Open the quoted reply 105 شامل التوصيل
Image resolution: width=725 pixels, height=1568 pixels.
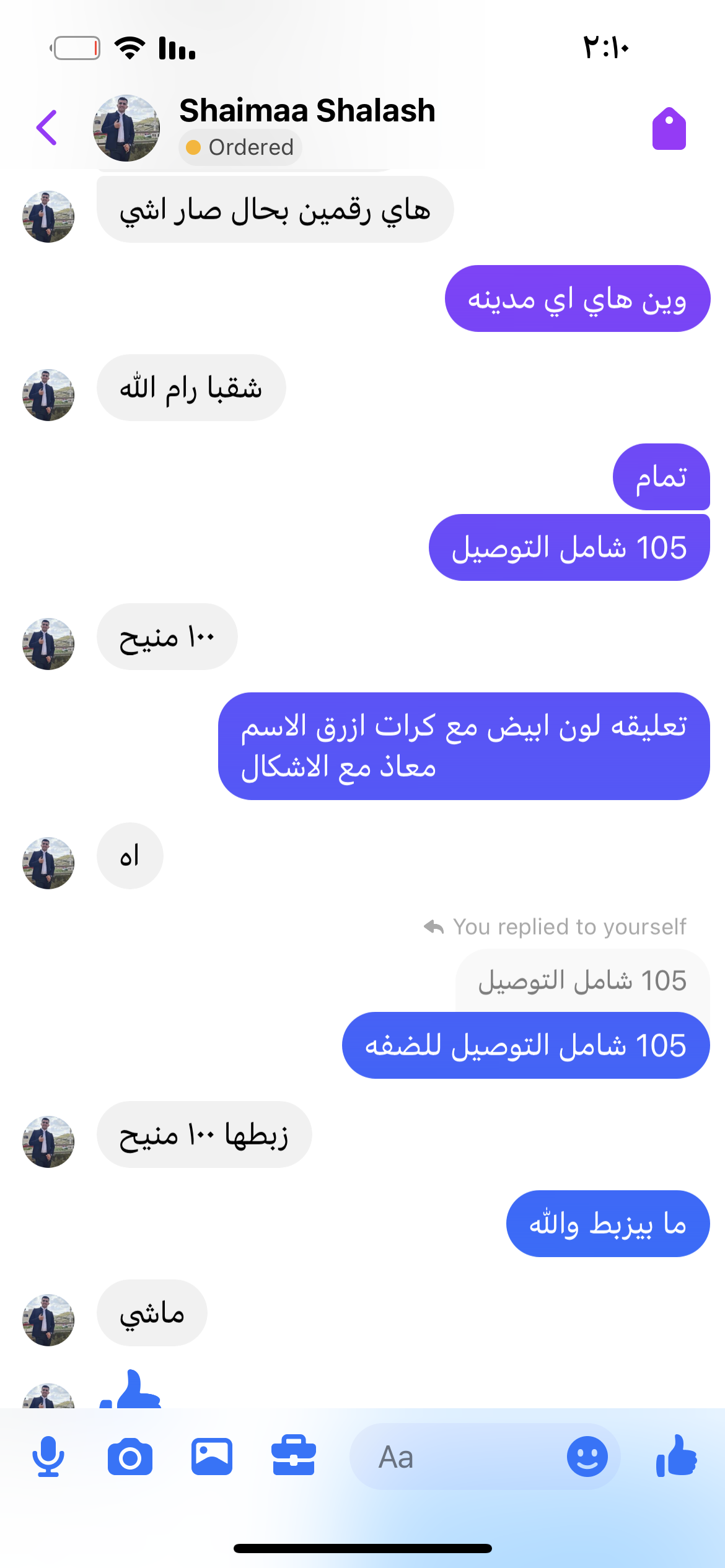coord(582,981)
